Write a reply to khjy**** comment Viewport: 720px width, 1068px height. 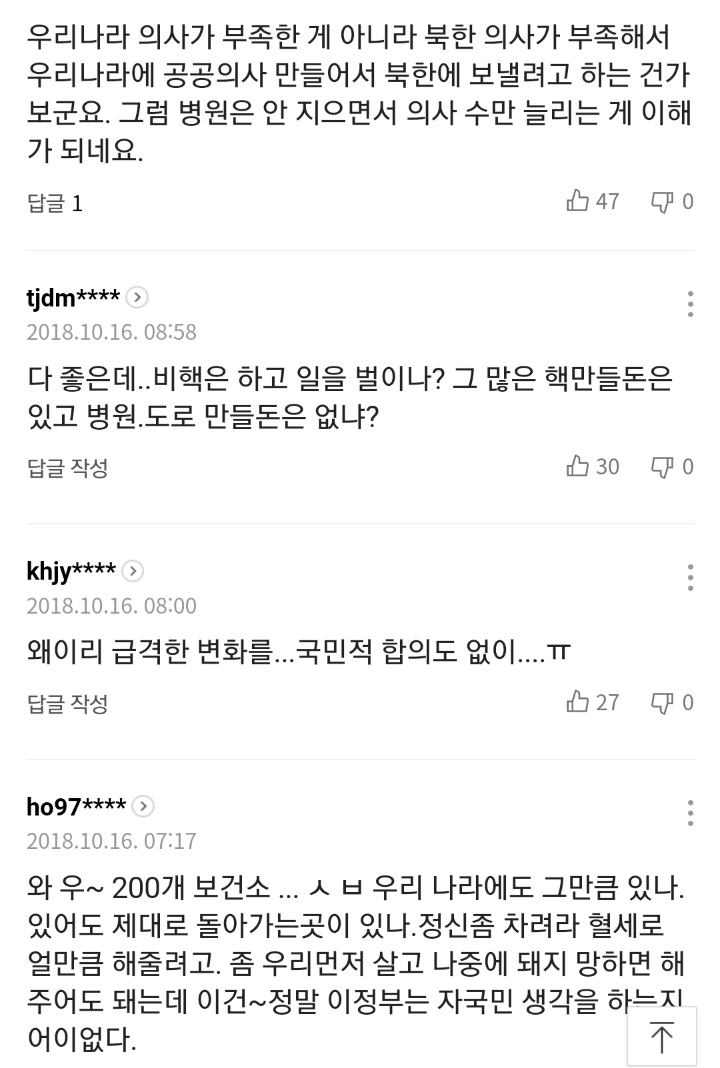pos(67,703)
